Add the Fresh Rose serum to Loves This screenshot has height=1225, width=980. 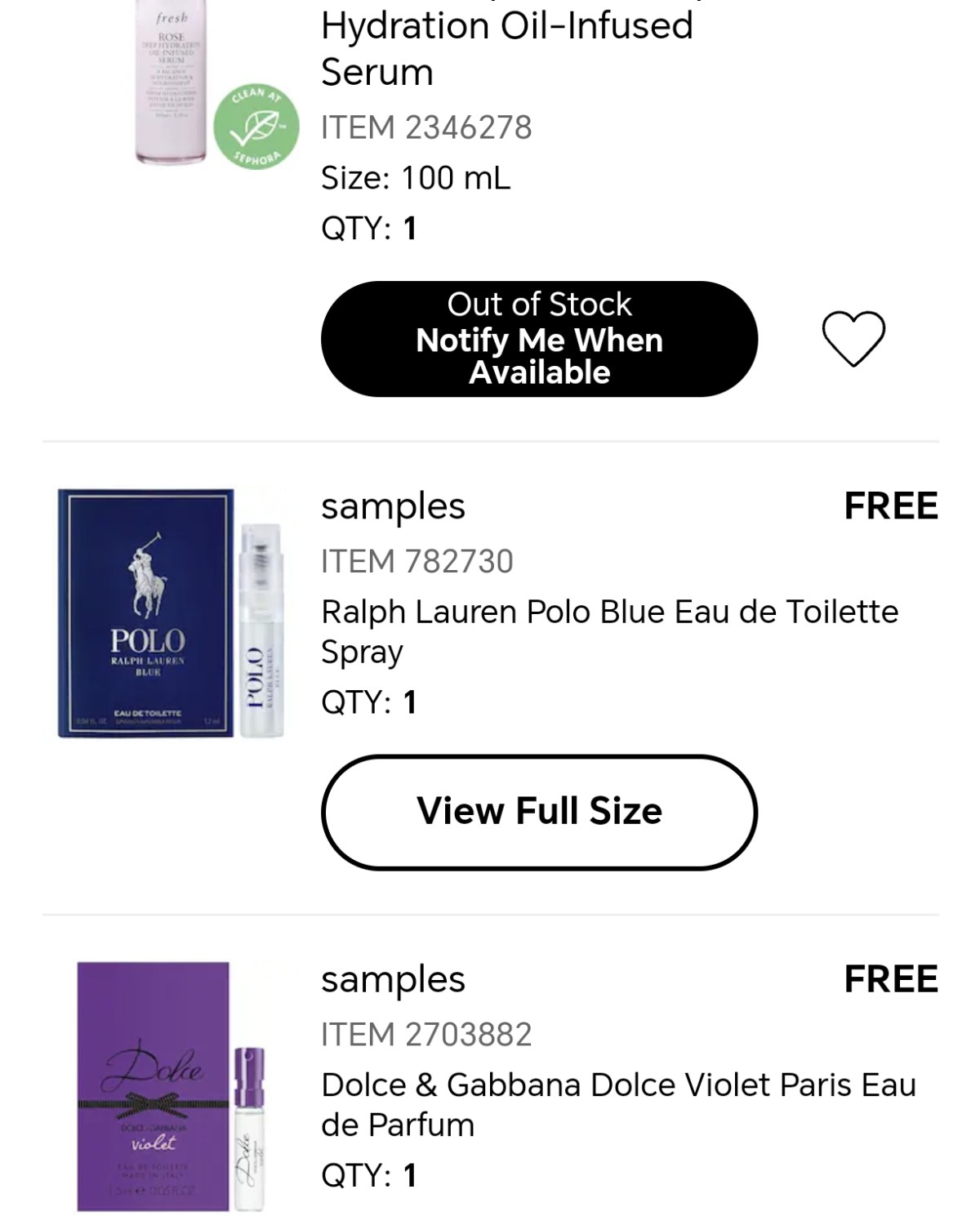[853, 338]
